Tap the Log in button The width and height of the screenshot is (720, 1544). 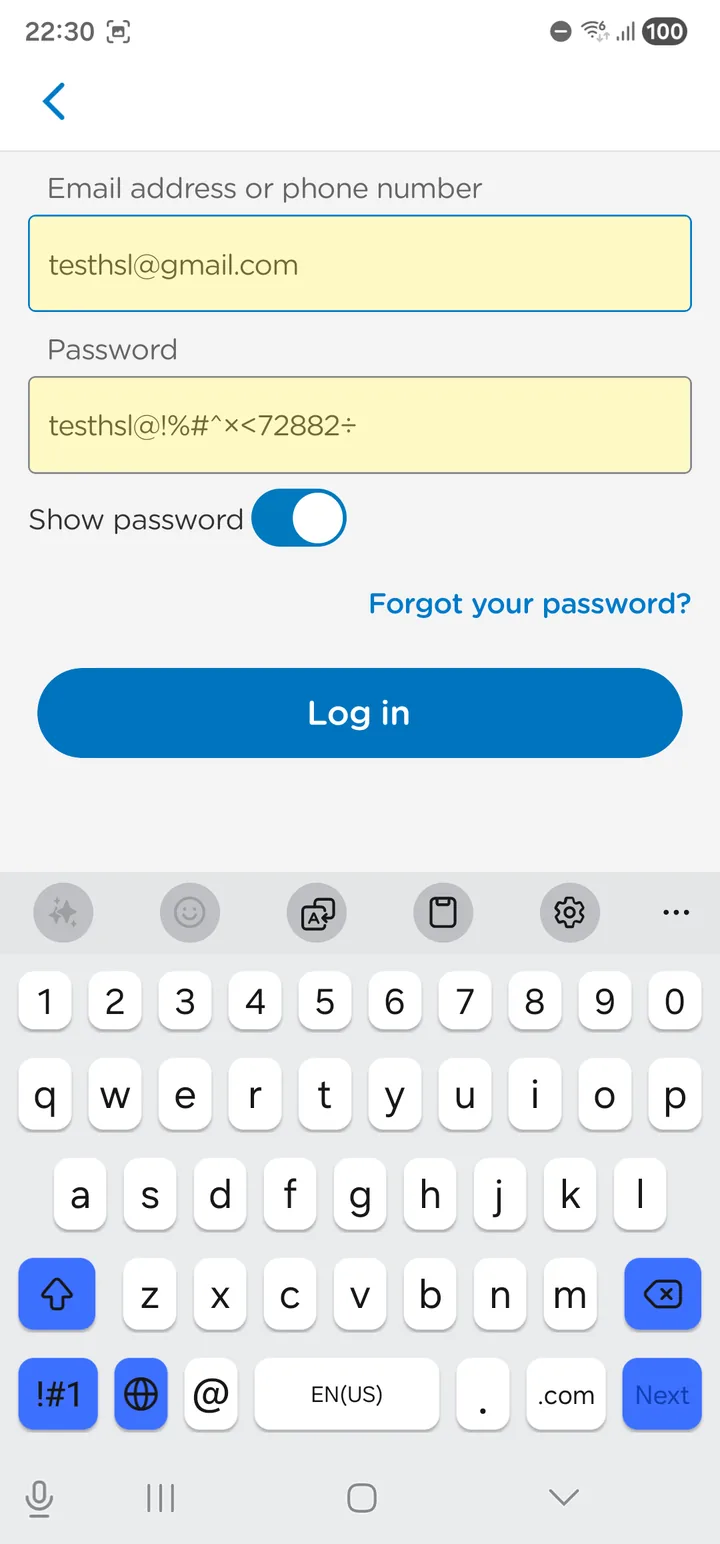pyautogui.click(x=360, y=713)
